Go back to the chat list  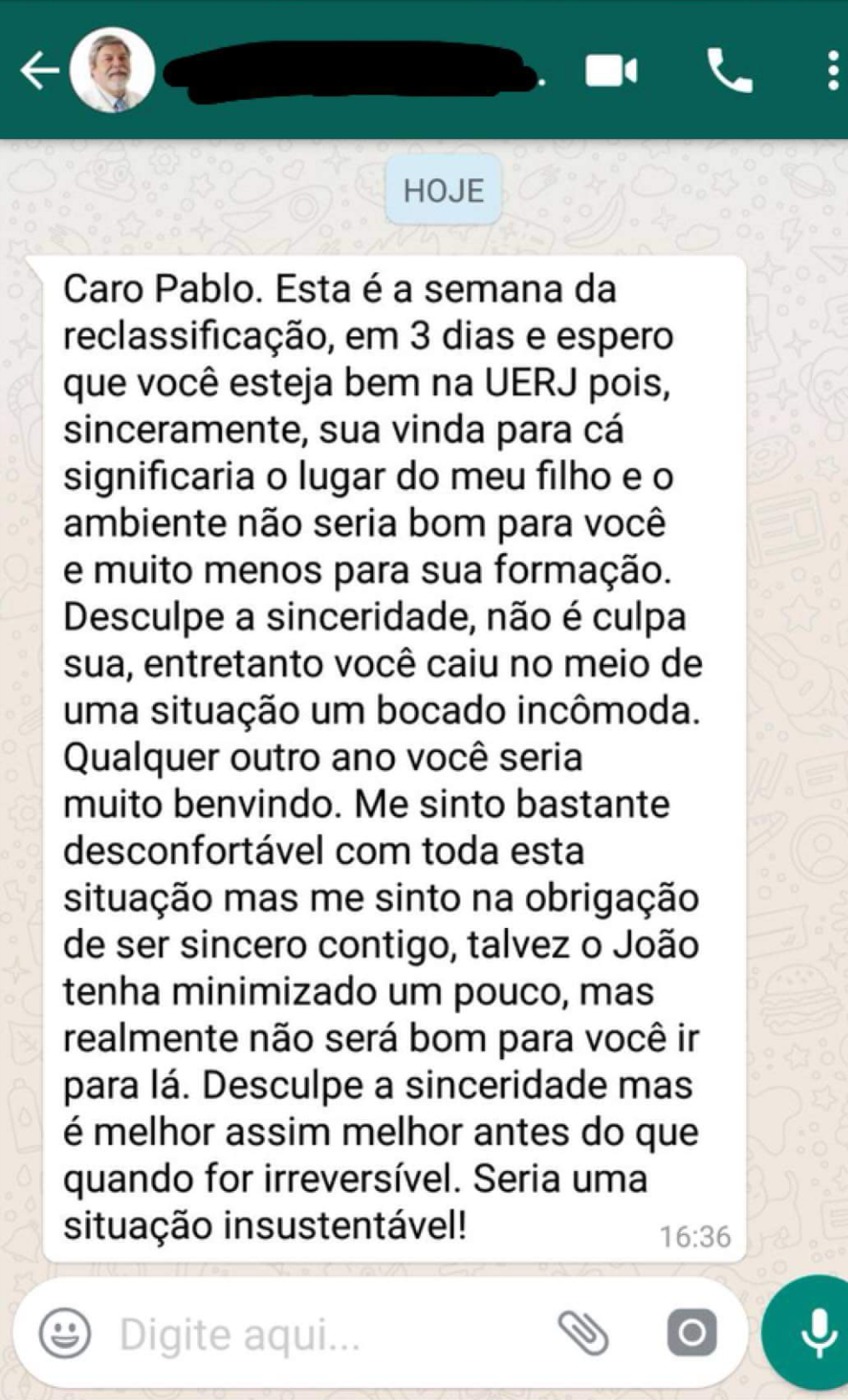[x=38, y=71]
